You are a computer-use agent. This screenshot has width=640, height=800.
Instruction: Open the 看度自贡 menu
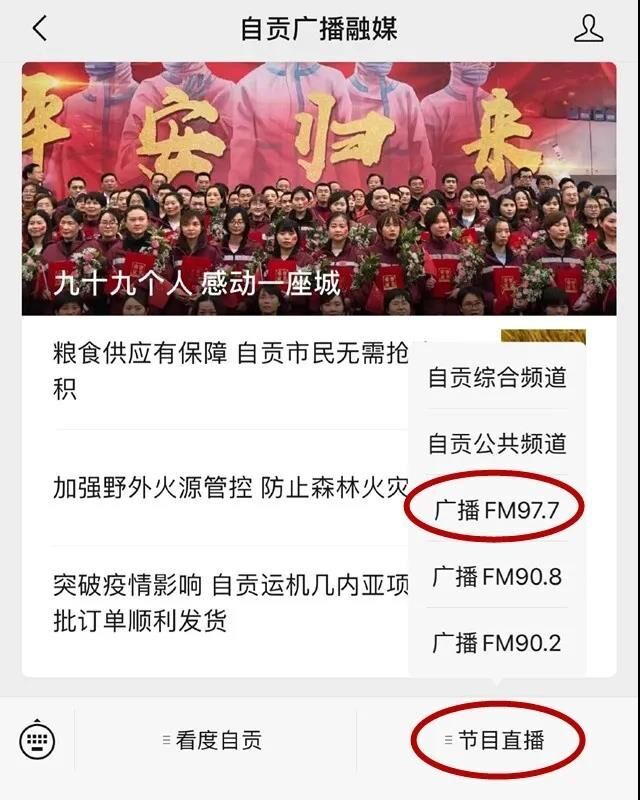click(213, 741)
